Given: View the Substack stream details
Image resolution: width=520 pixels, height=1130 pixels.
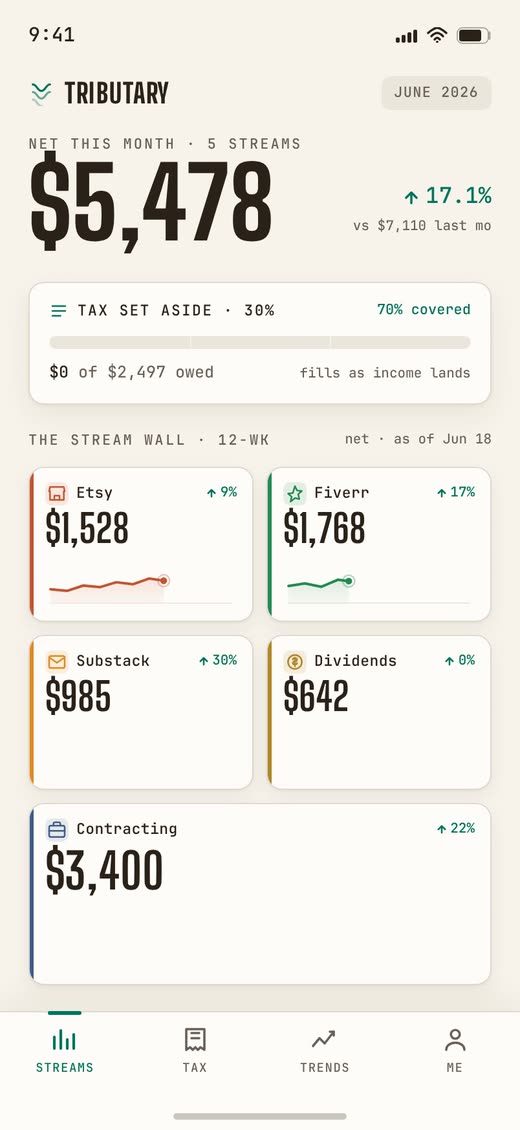Looking at the screenshot, I should 141,712.
